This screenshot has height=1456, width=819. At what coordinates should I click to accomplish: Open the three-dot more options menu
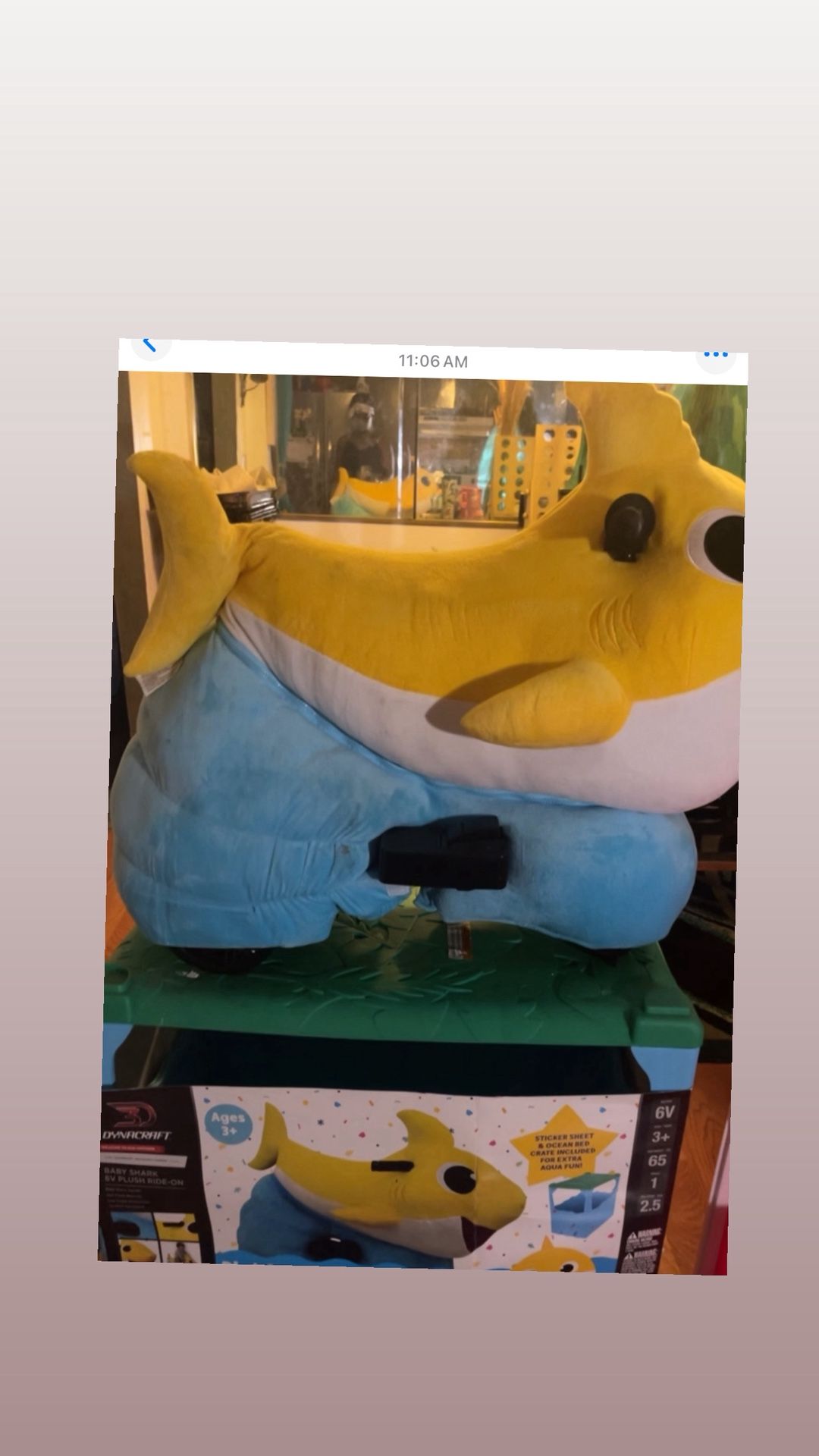pyautogui.click(x=714, y=355)
